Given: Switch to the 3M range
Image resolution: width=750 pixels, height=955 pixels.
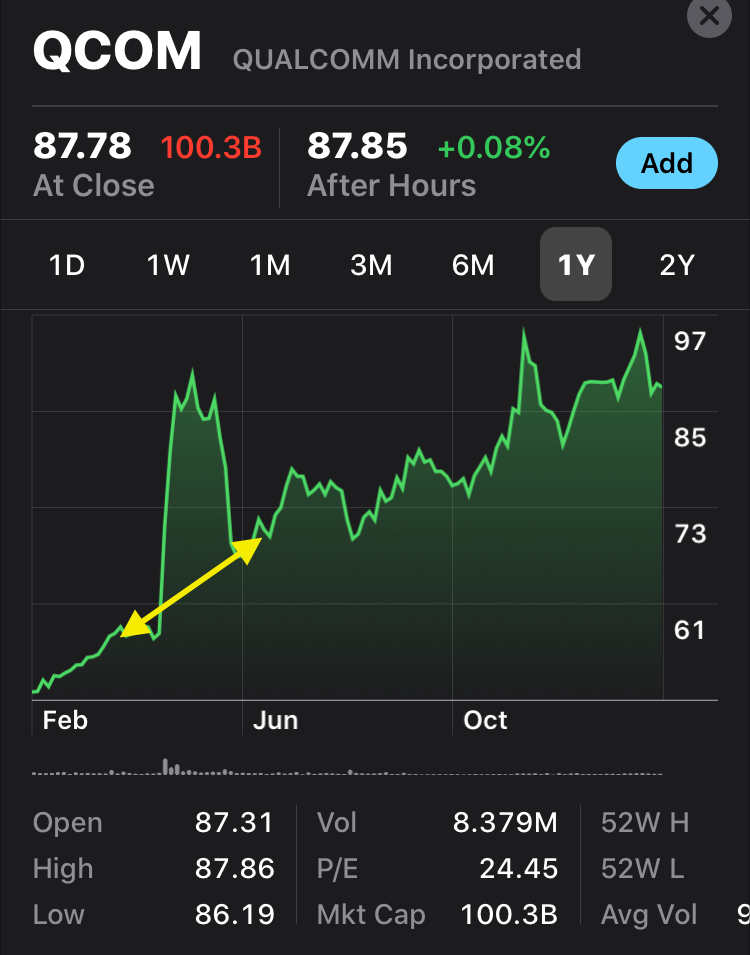Looking at the screenshot, I should 371,265.
